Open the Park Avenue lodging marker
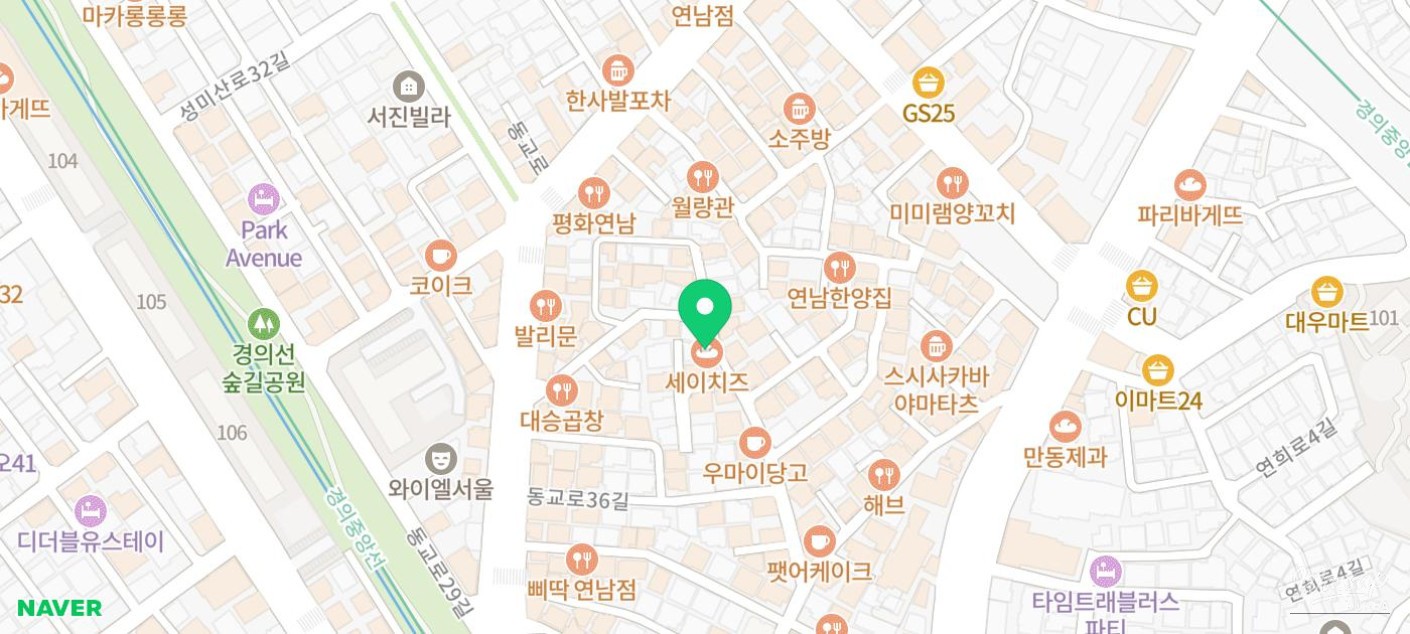 (x=263, y=199)
